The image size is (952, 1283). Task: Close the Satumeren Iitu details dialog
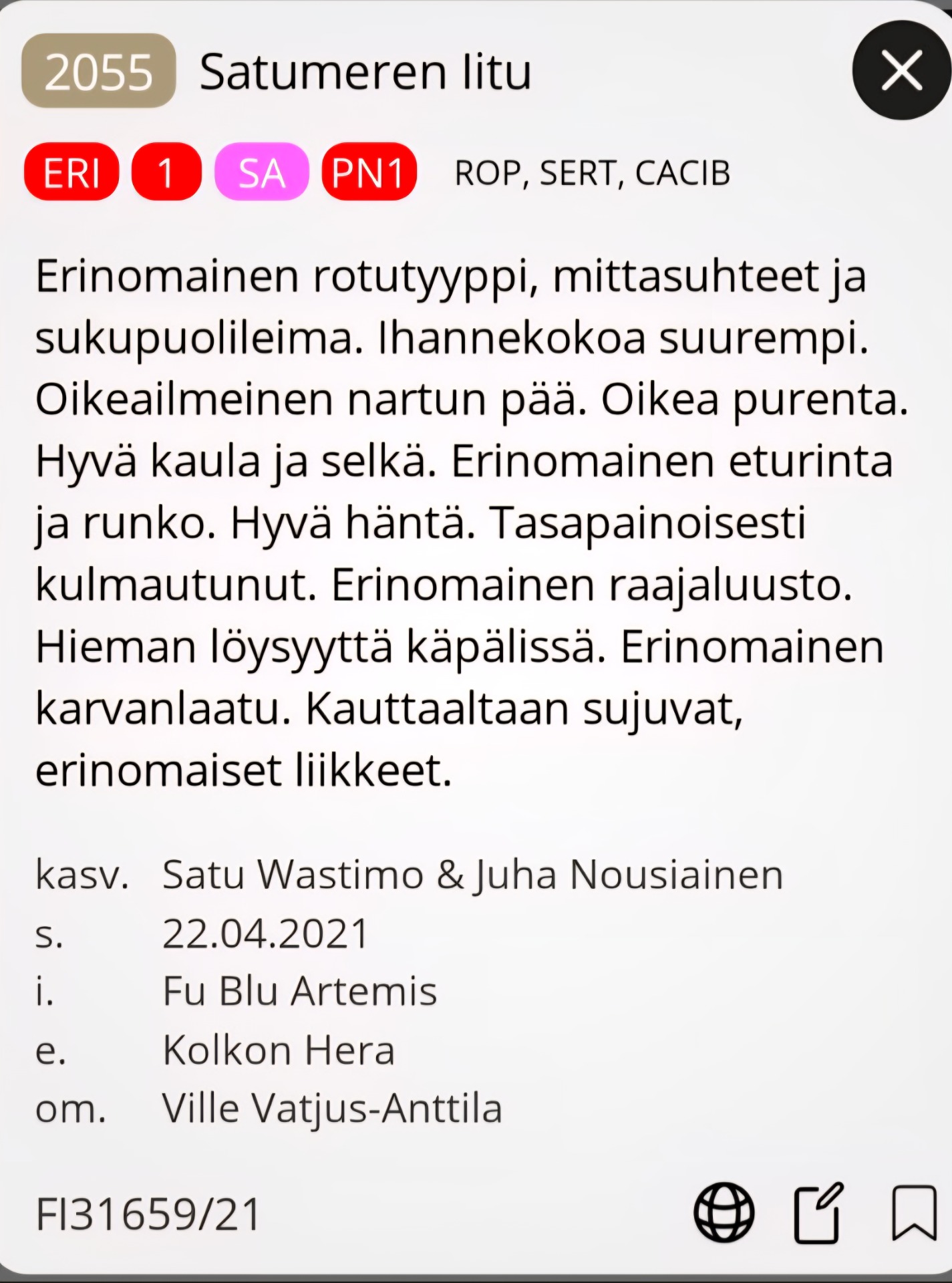click(901, 70)
